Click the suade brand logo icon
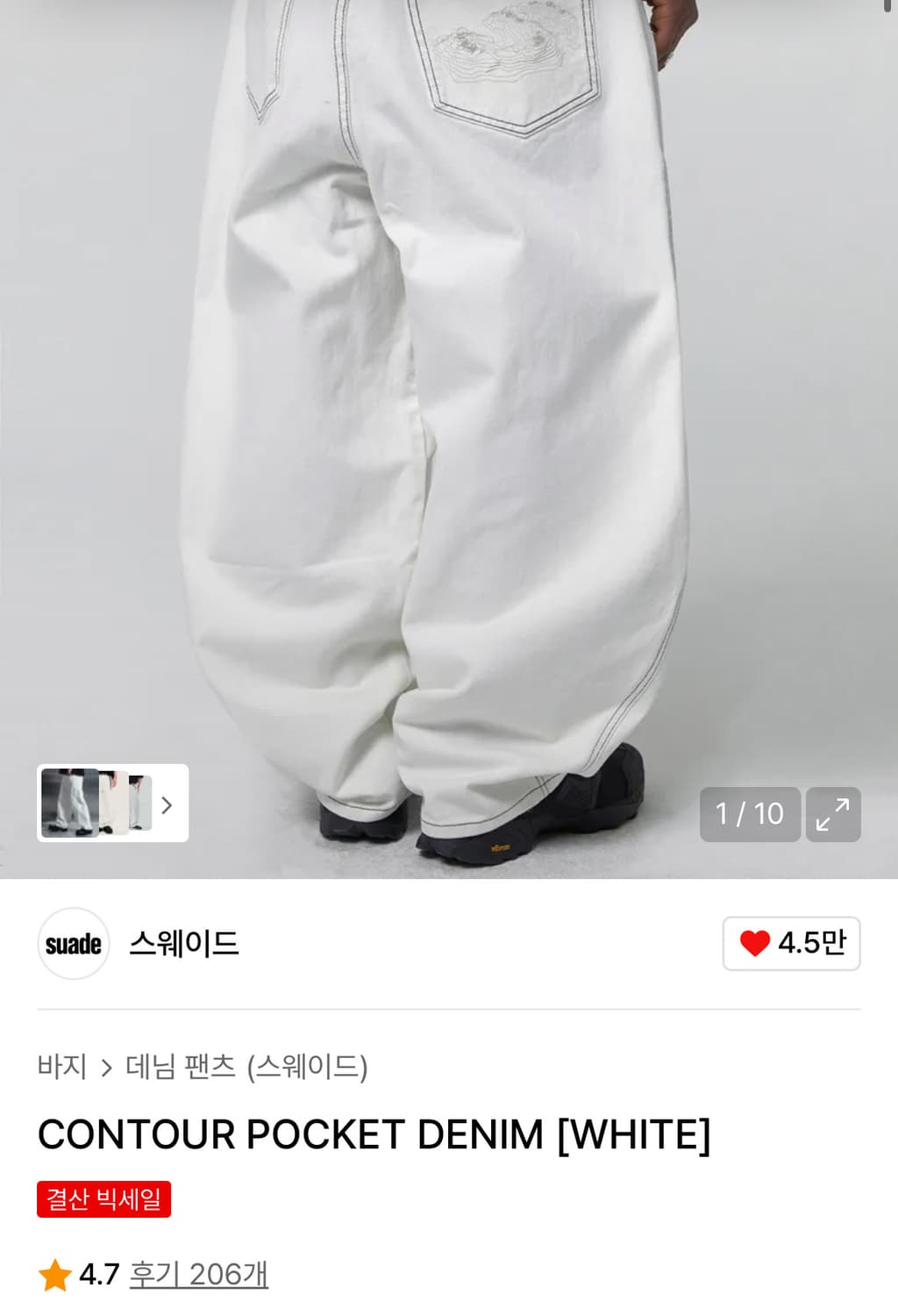 (73, 944)
